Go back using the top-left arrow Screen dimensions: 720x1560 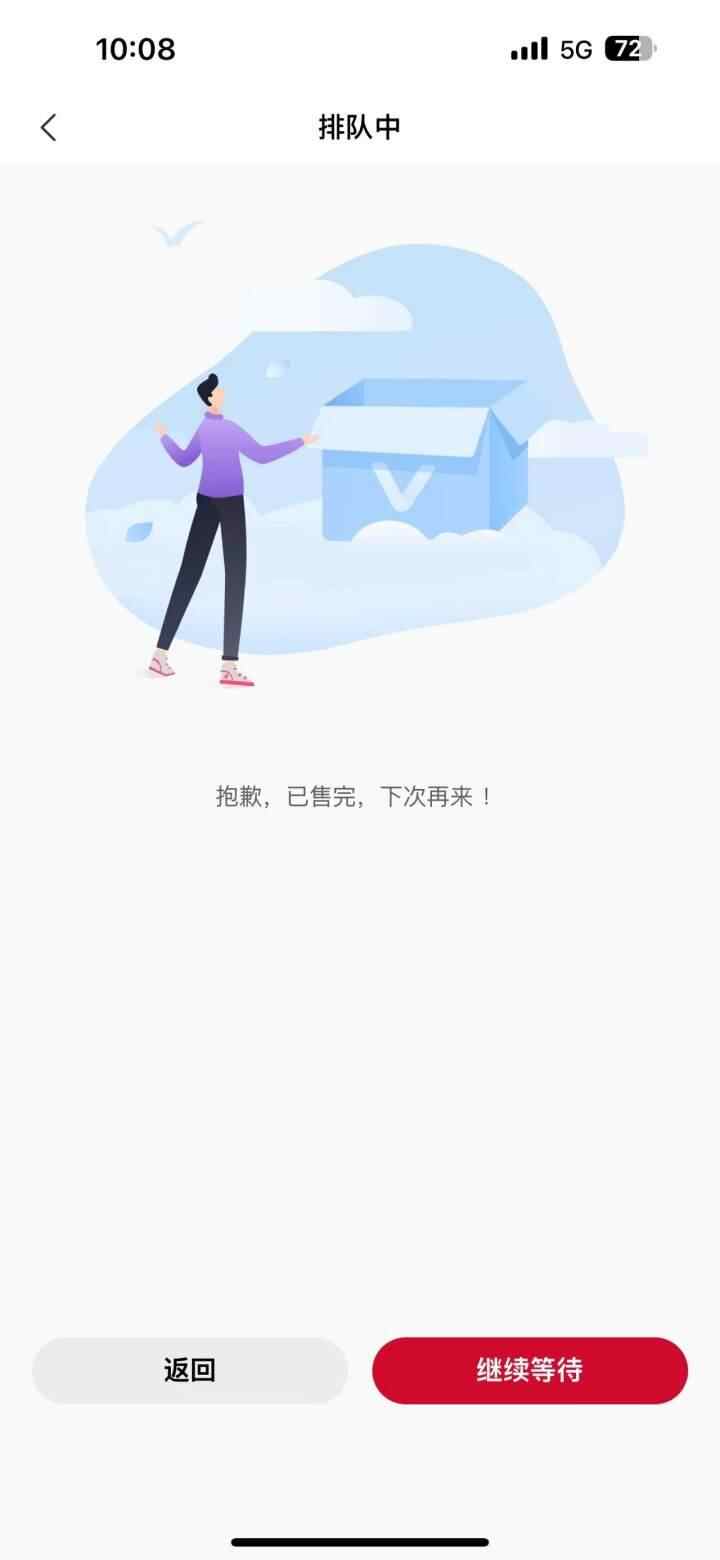[48, 127]
